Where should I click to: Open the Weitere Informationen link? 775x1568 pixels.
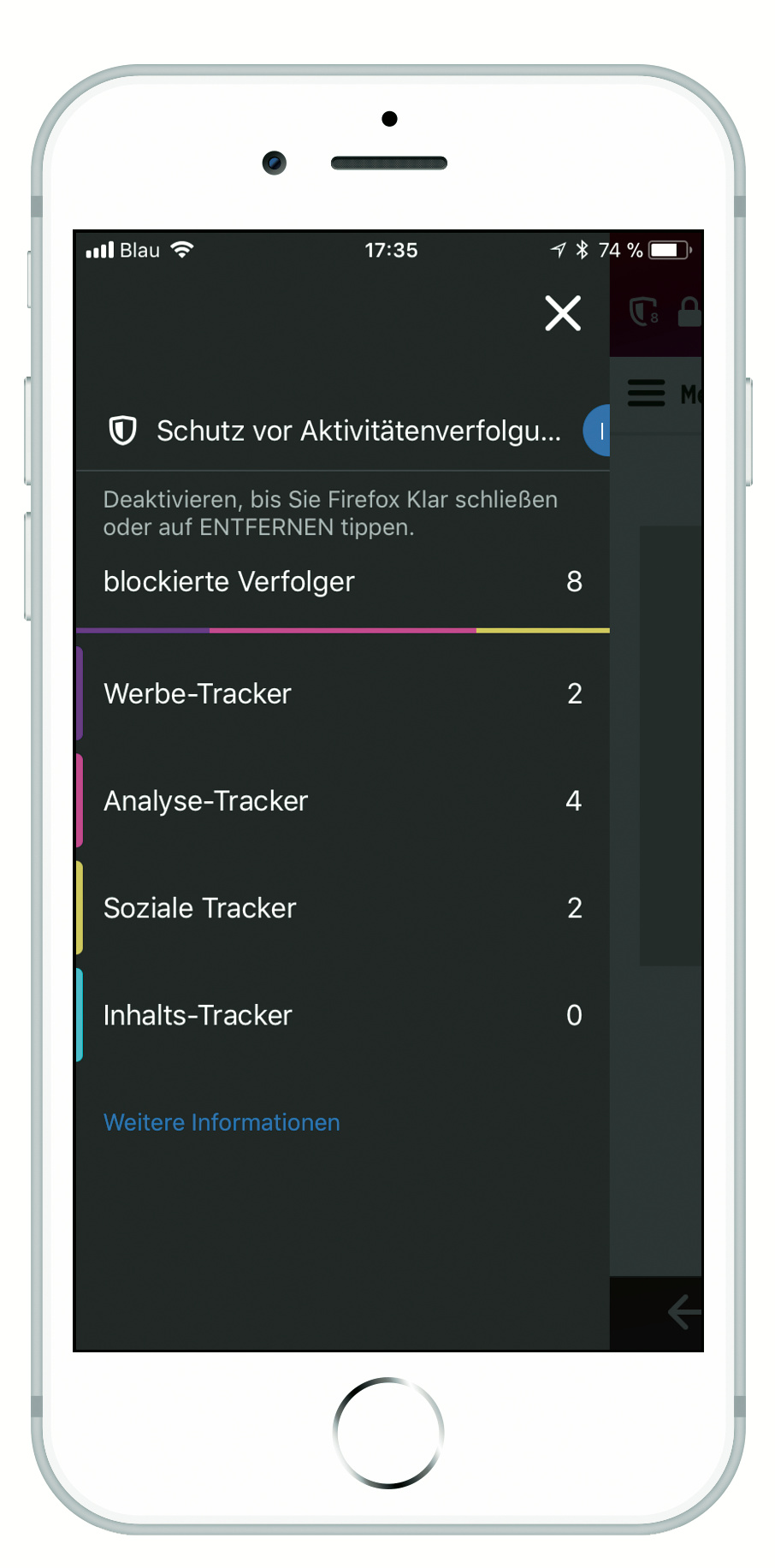(x=222, y=1122)
